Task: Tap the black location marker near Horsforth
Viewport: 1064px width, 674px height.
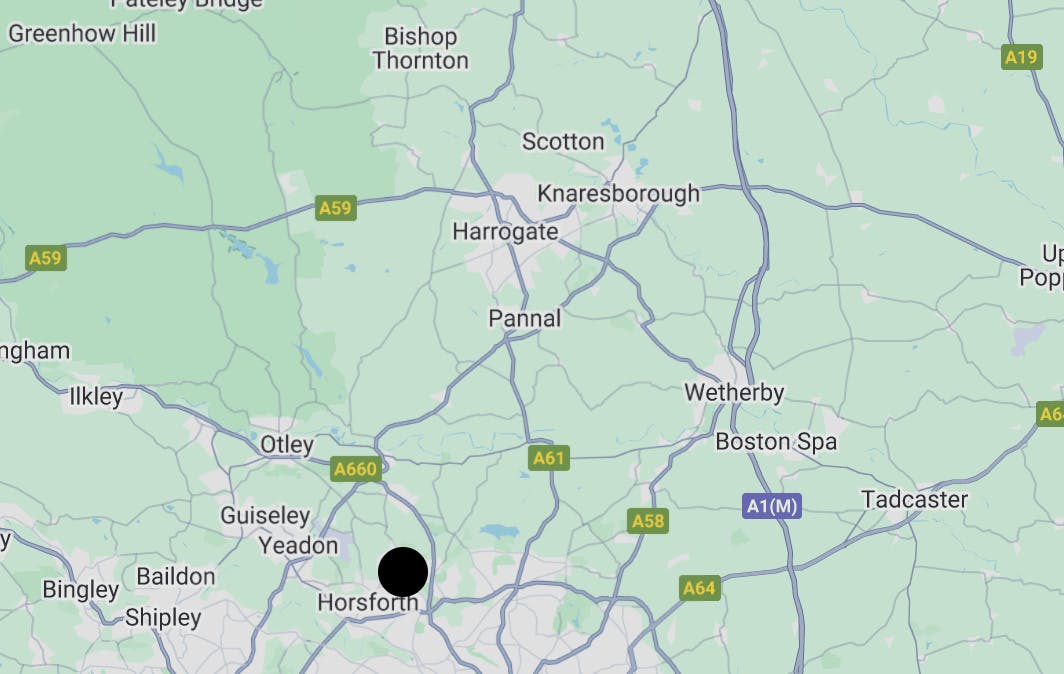Action: (403, 572)
